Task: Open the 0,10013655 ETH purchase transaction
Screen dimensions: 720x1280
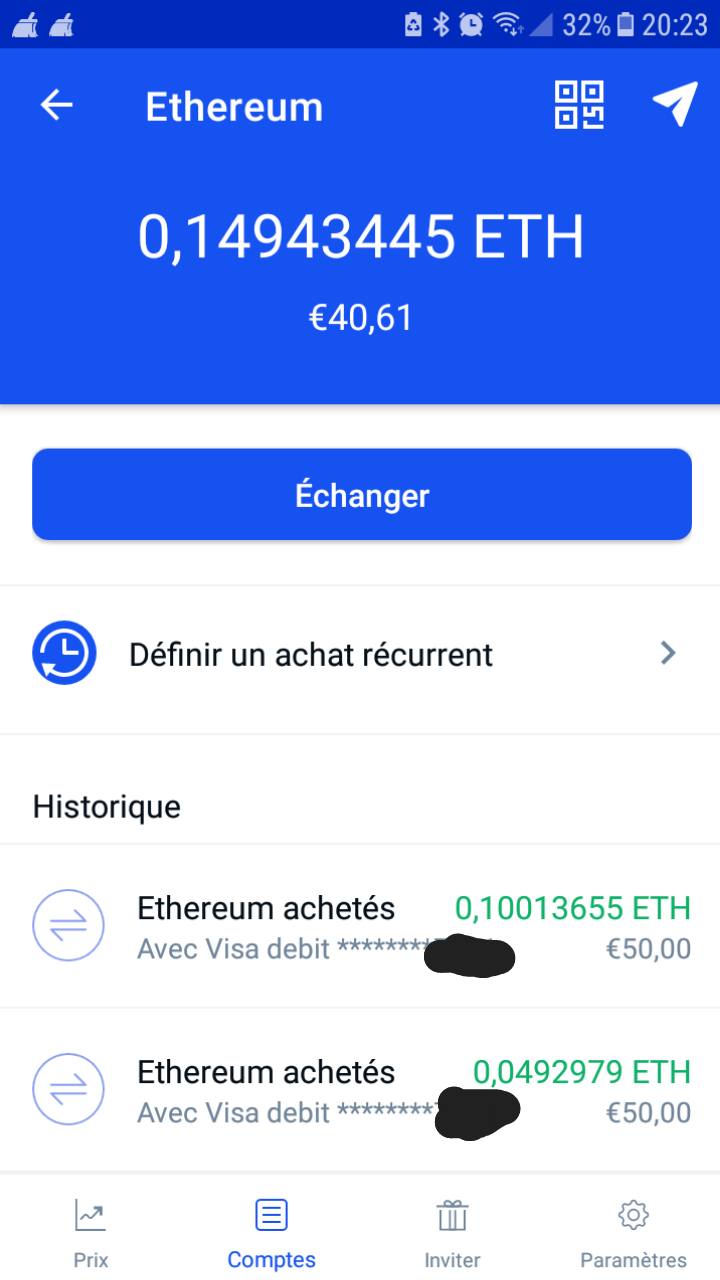Action: click(360, 926)
